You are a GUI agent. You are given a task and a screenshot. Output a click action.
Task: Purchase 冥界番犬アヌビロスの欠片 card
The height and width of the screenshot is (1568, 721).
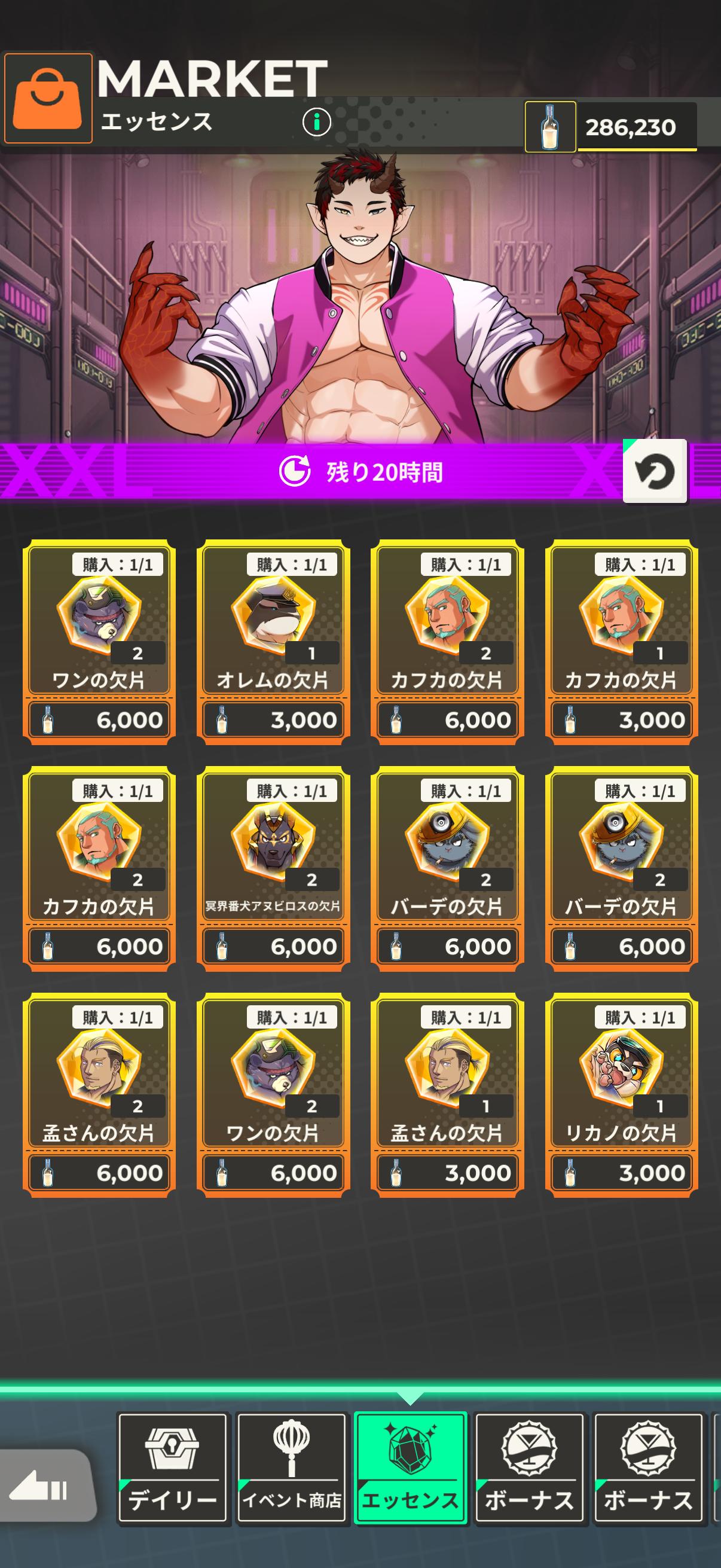point(273,868)
